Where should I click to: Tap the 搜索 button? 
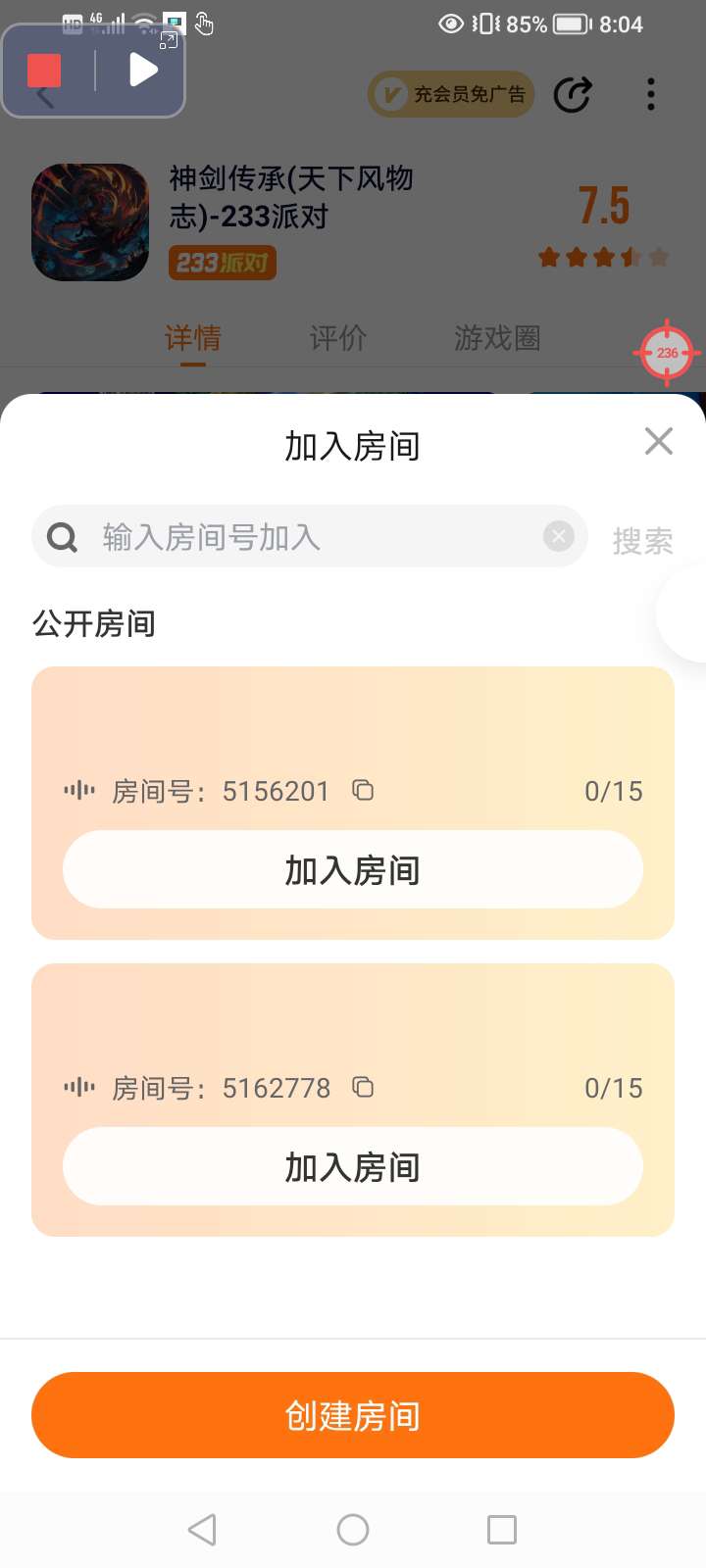642,540
